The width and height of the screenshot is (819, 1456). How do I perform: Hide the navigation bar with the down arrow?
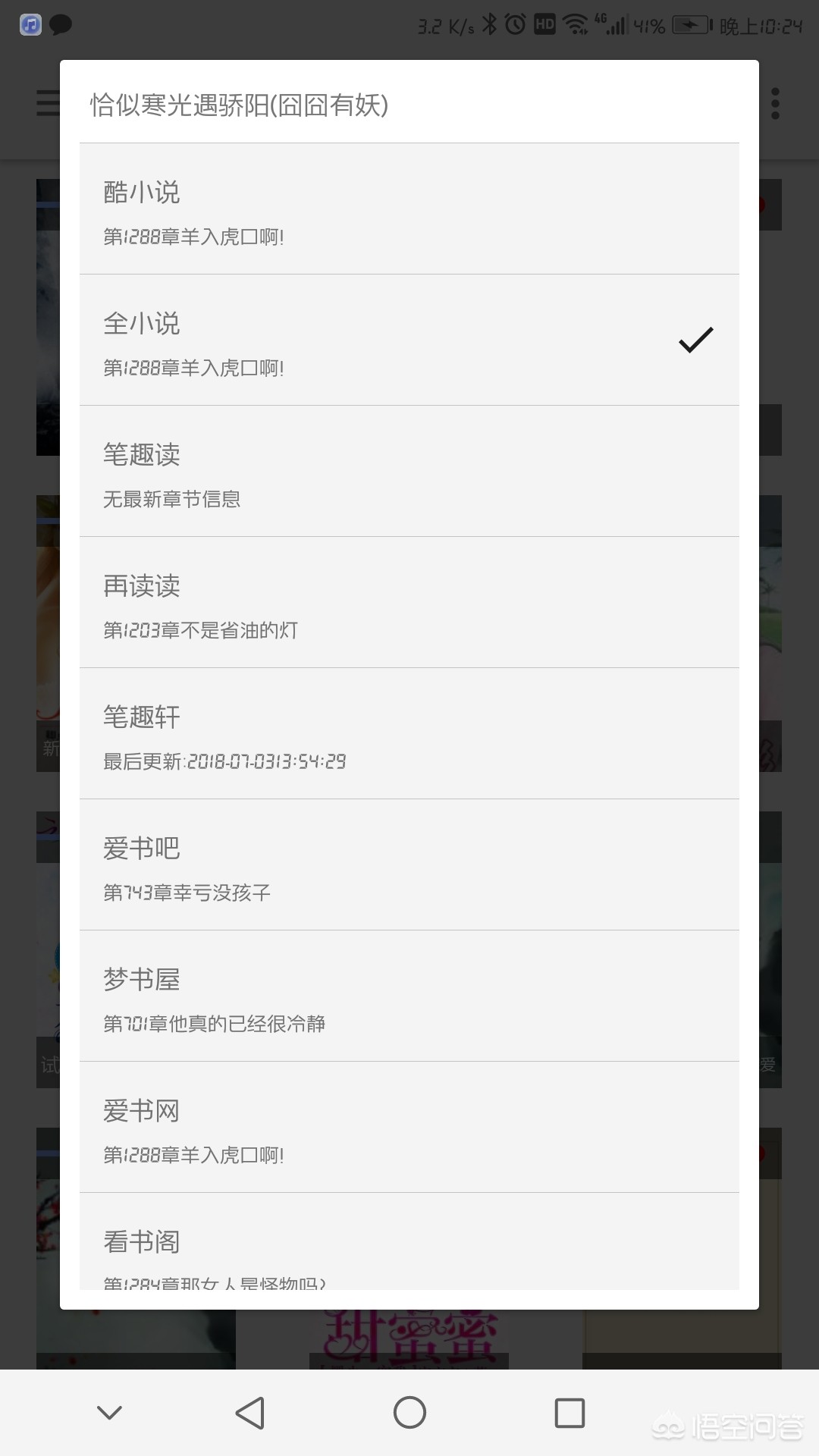pos(110,1413)
